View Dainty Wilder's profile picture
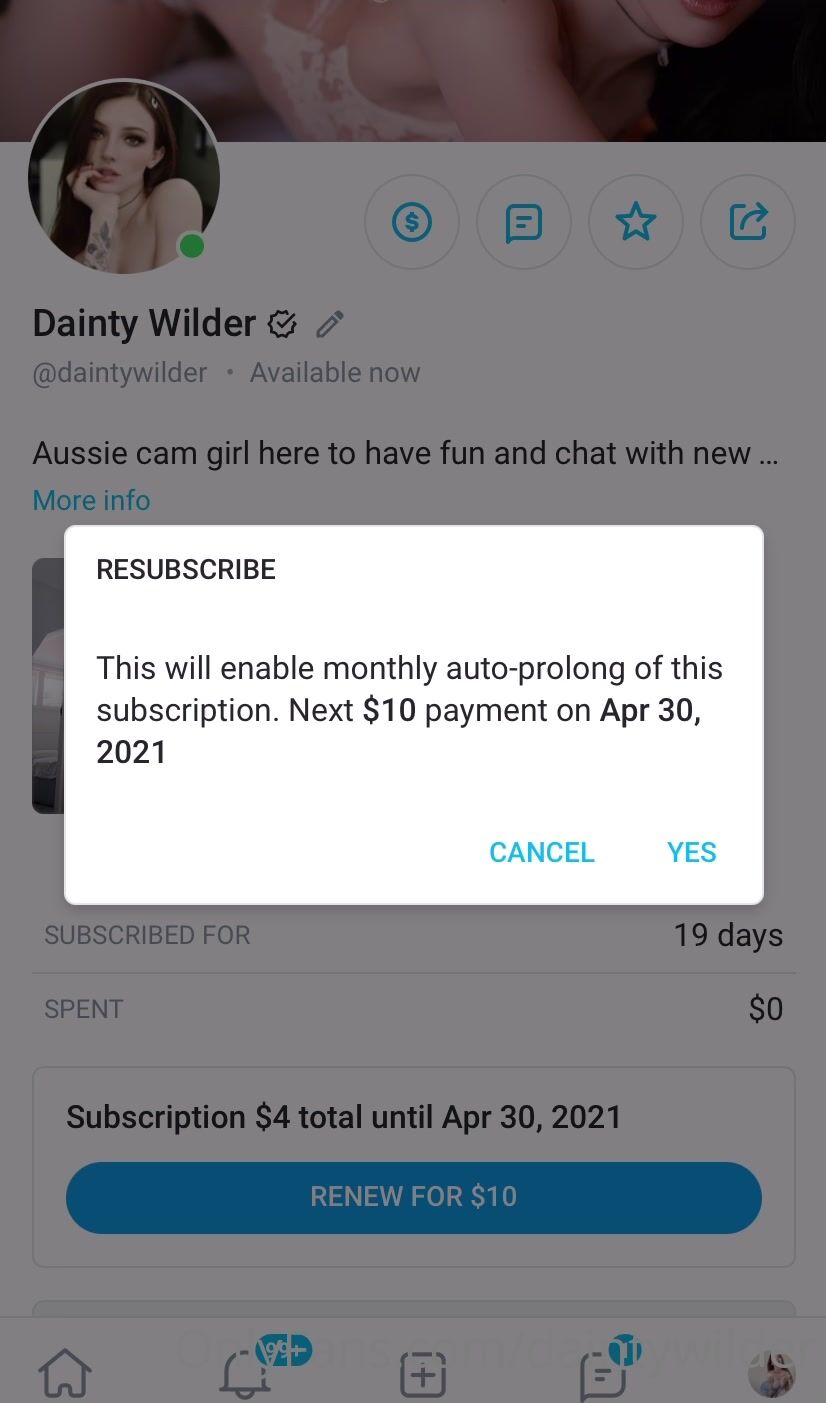Viewport: 826px width, 1403px height. coord(123,178)
